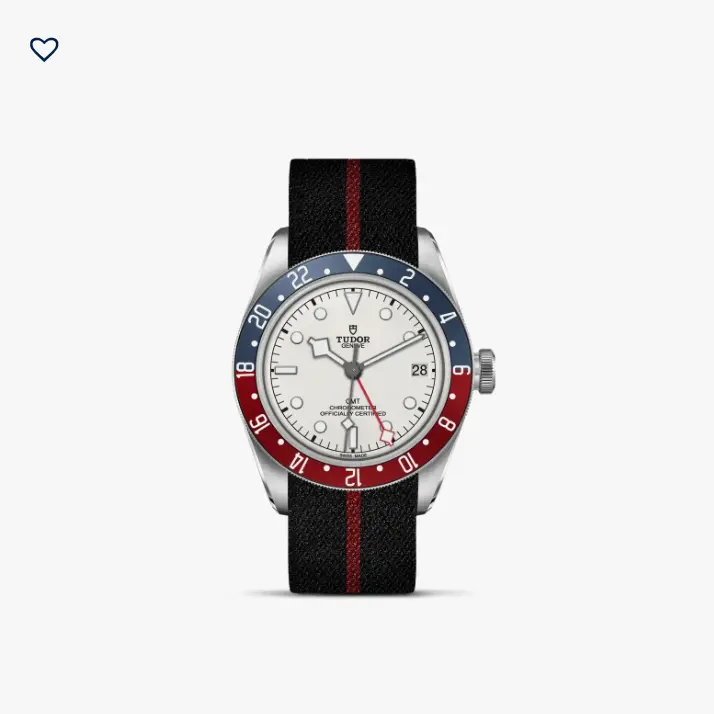Open the Tudor GMT watch product tile
This screenshot has width=714, height=714.
coord(357,370)
